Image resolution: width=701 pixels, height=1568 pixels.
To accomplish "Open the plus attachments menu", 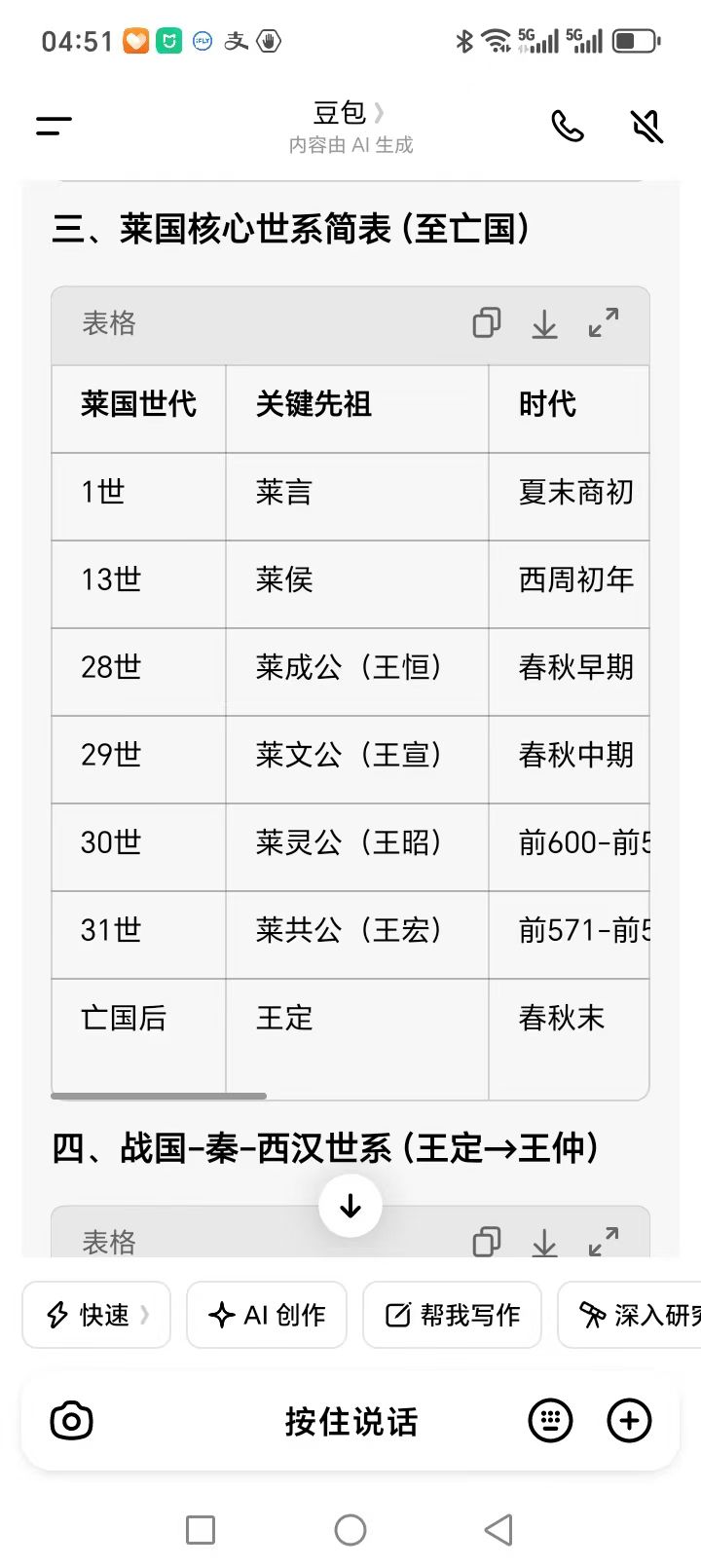I will 629,1421.
